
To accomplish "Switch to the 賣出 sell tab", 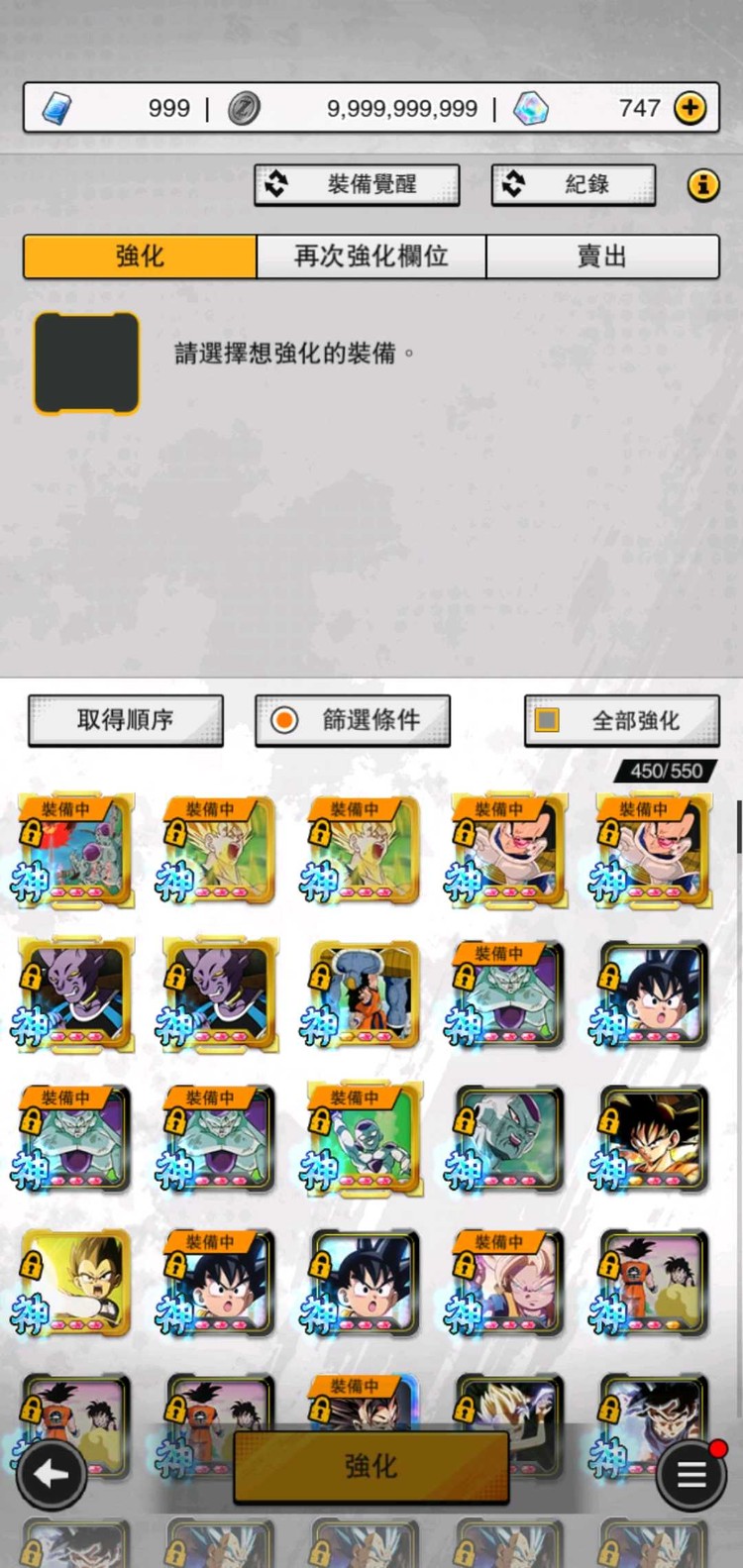I will (x=601, y=257).
